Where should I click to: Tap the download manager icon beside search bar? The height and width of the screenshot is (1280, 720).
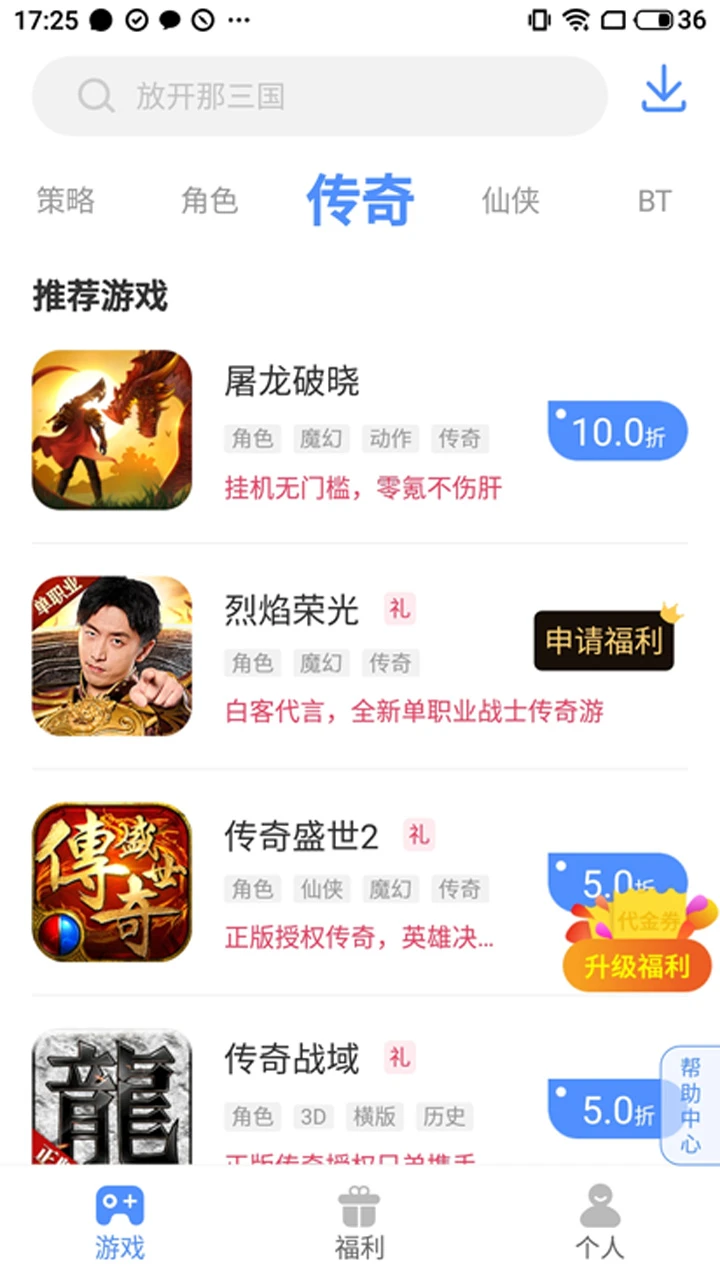[662, 90]
